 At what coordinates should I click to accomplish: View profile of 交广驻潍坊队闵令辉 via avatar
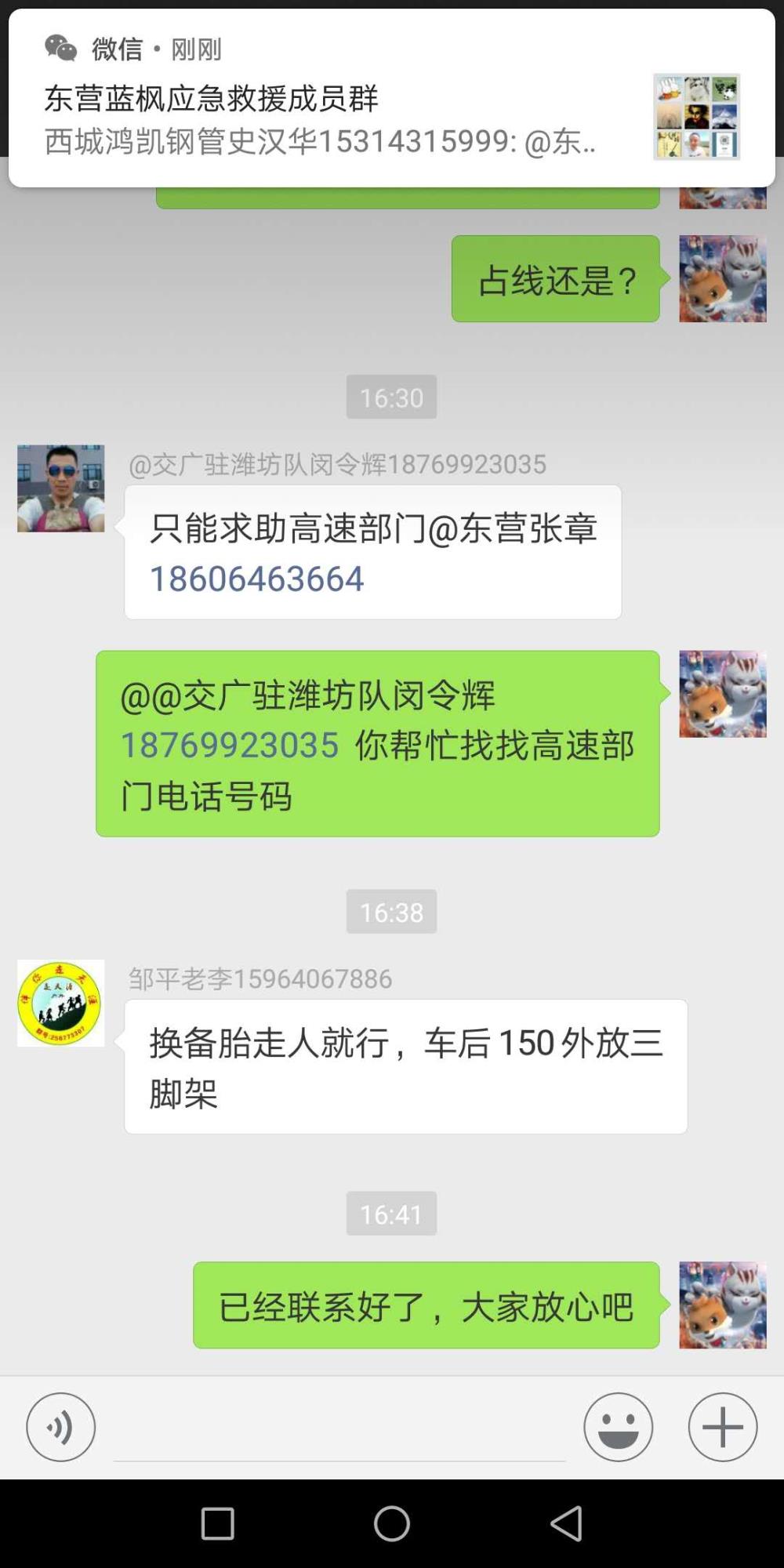(61, 488)
